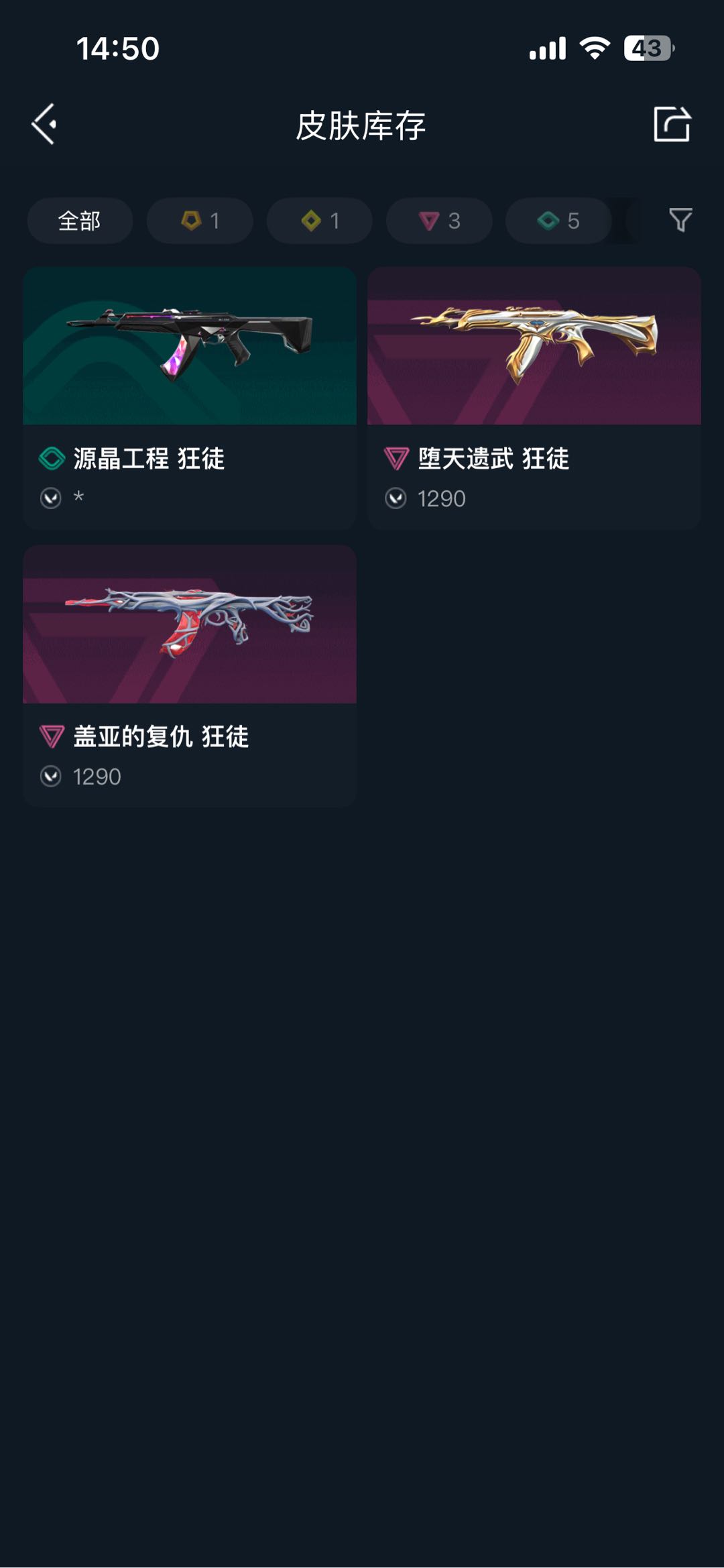
Task: Filter by the yellow diamond chip showing 1
Action: point(320,221)
